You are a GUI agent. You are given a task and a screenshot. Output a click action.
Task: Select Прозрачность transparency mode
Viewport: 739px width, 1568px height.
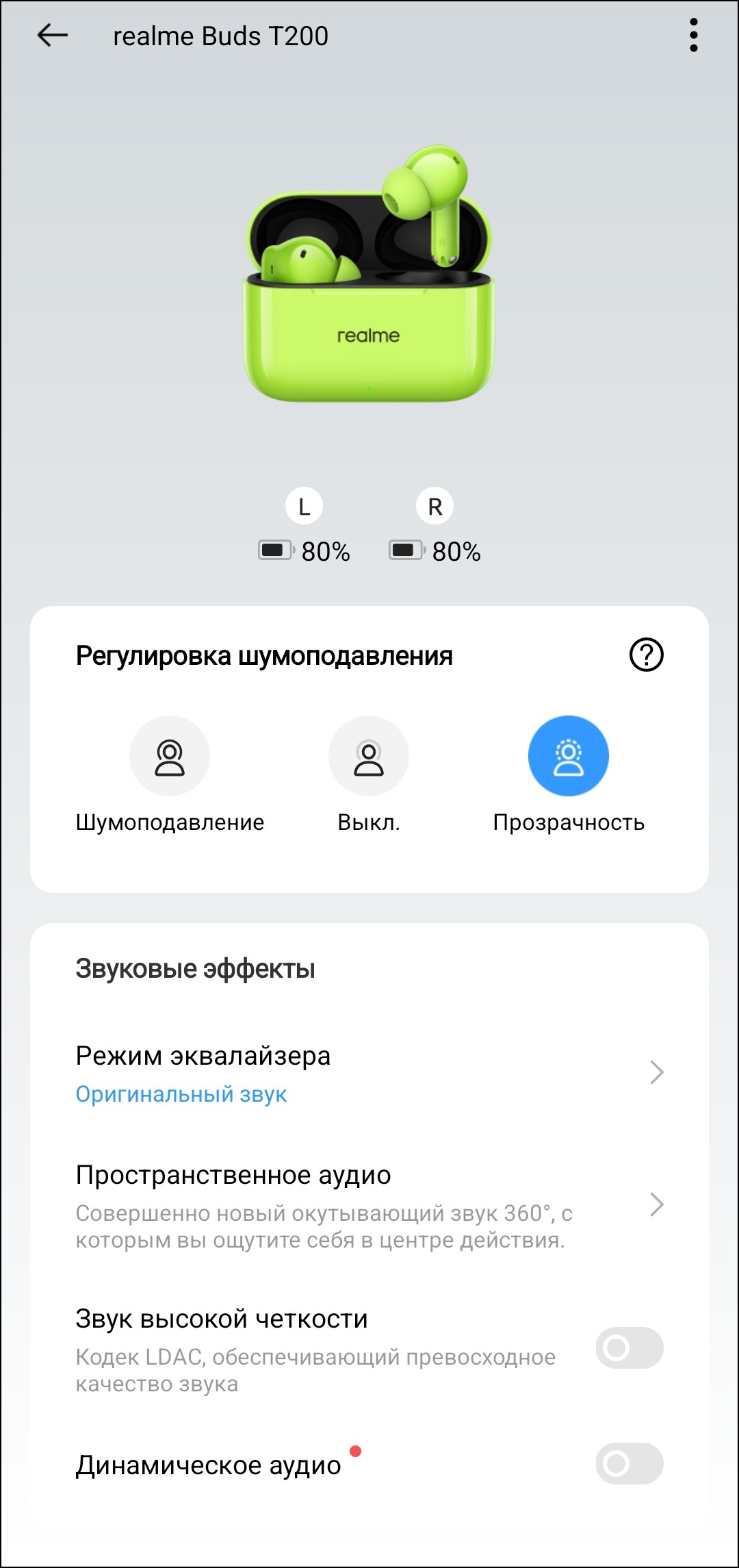click(x=568, y=757)
